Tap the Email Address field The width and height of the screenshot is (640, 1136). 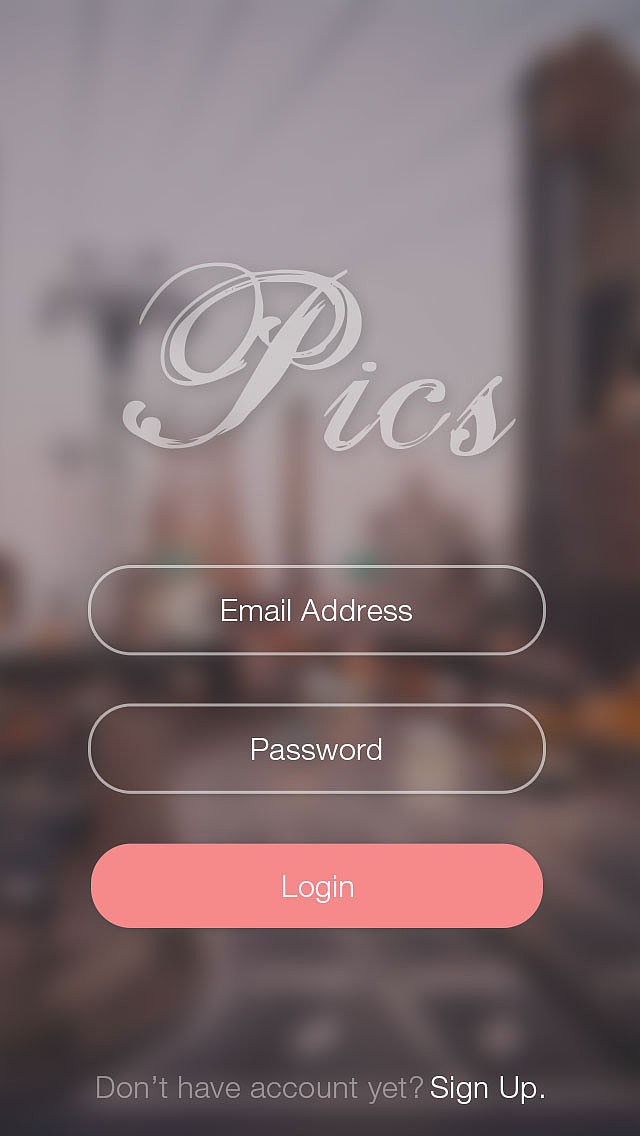[317, 610]
